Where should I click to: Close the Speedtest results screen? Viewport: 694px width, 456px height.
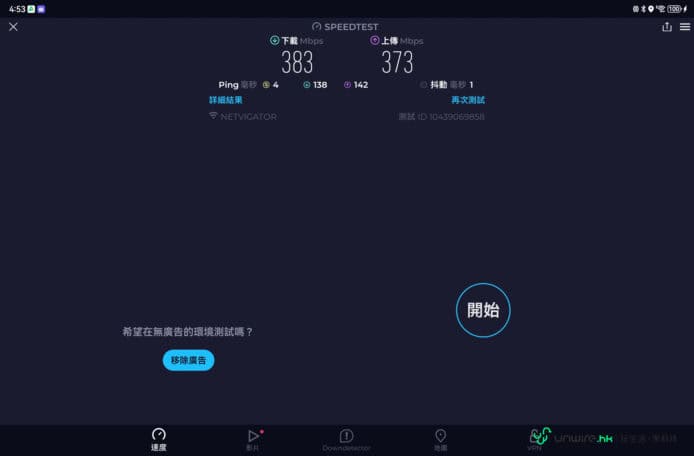click(x=13, y=27)
